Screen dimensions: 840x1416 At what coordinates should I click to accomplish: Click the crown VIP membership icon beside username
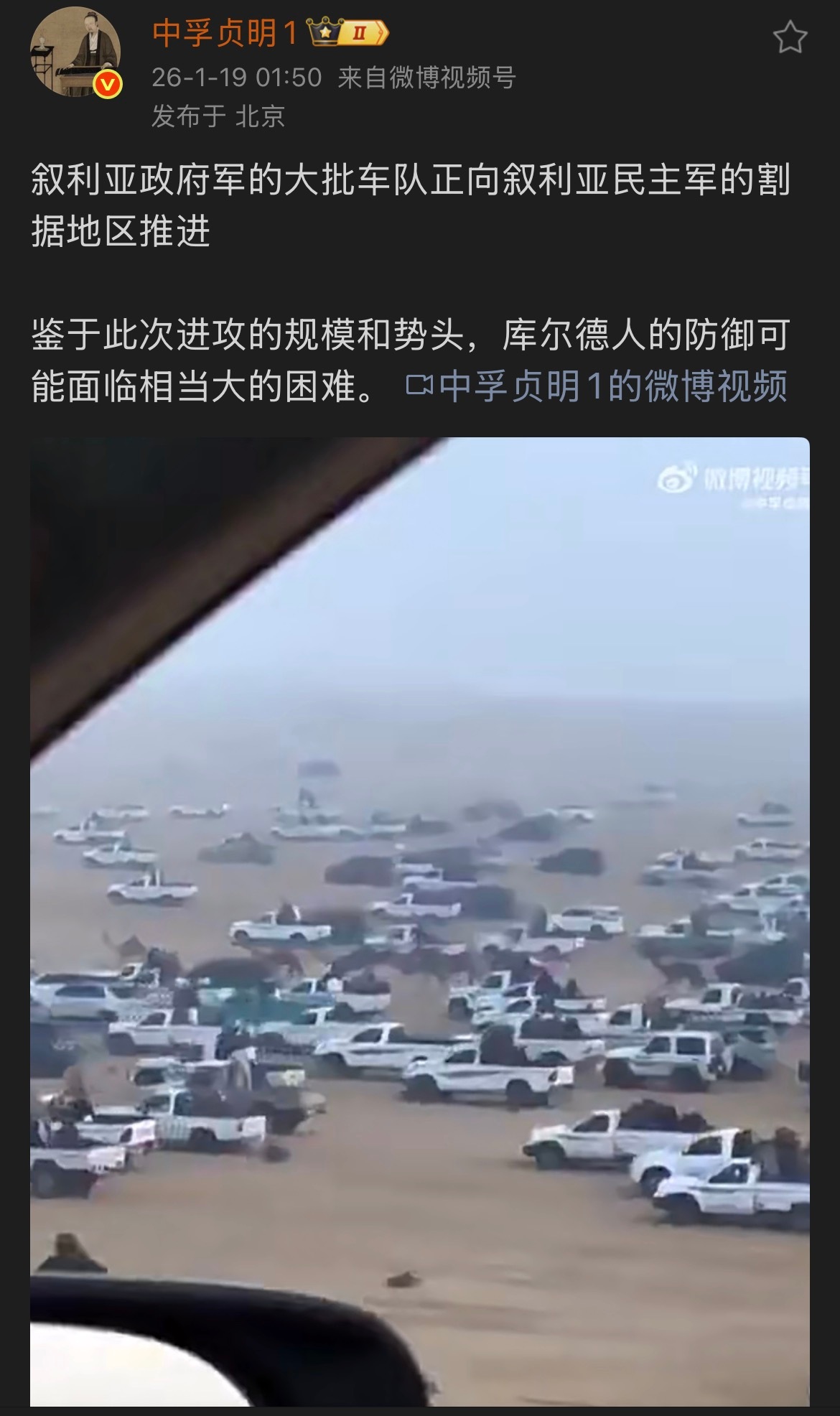327,32
